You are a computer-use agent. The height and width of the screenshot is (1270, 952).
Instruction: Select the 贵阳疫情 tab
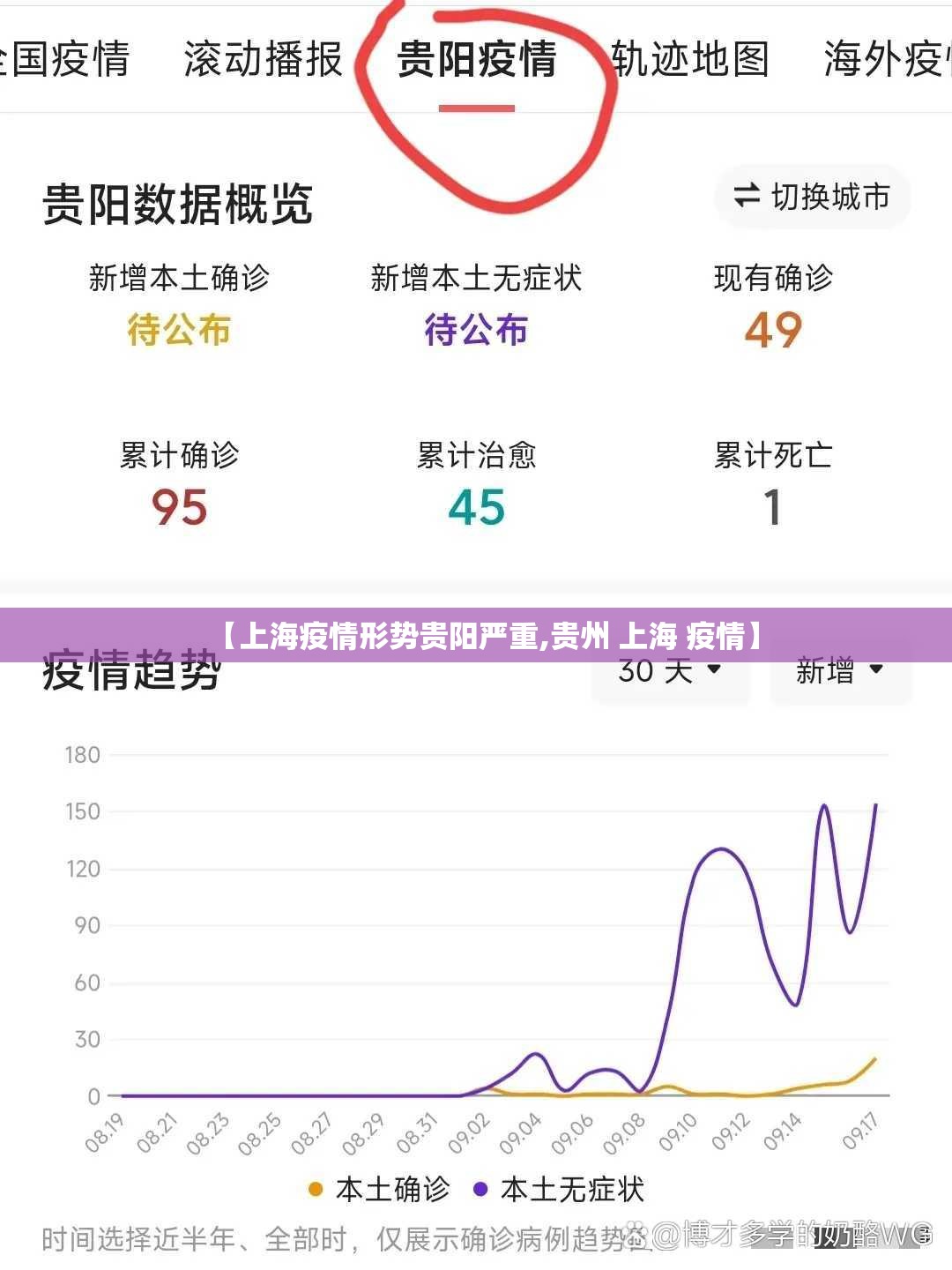click(x=476, y=60)
